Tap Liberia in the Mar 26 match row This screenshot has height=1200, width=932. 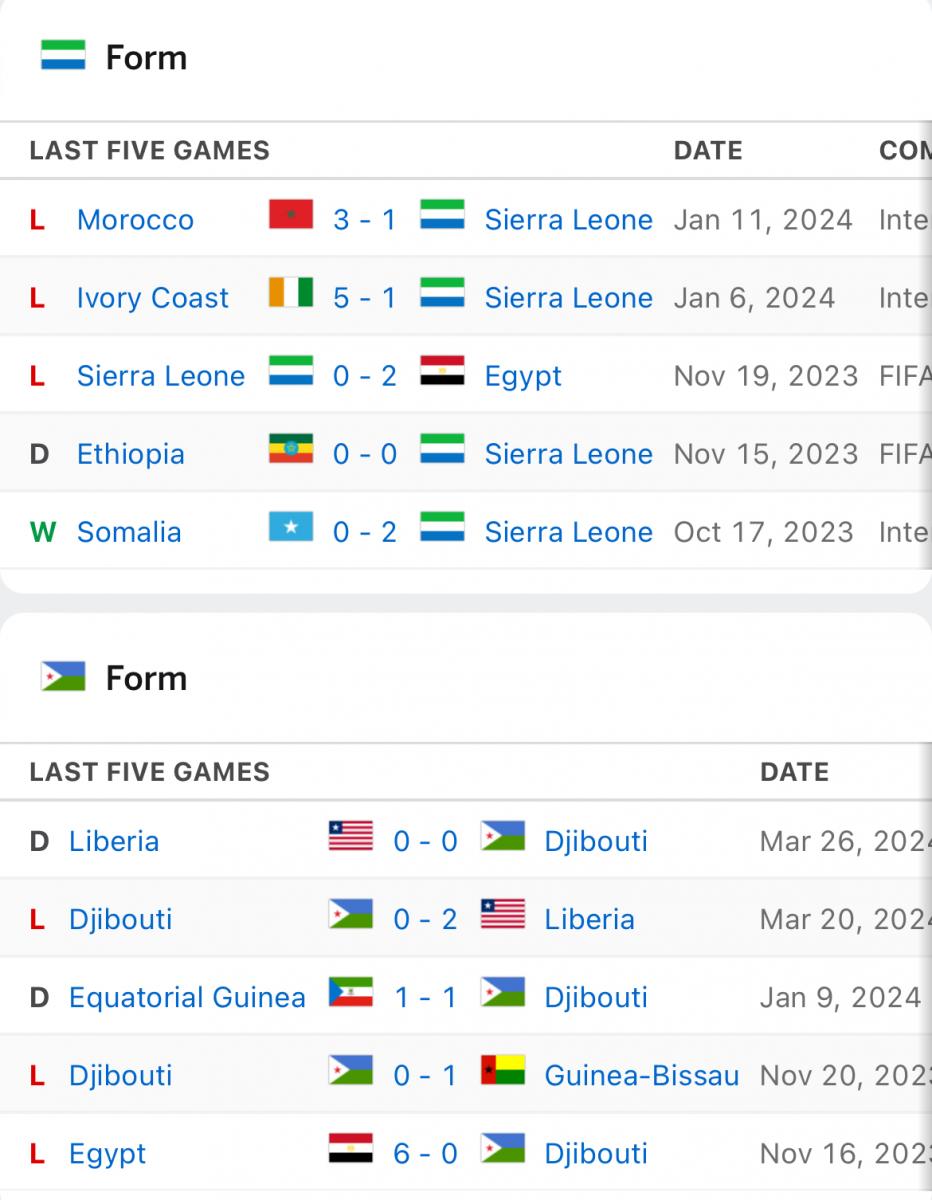[x=114, y=842]
